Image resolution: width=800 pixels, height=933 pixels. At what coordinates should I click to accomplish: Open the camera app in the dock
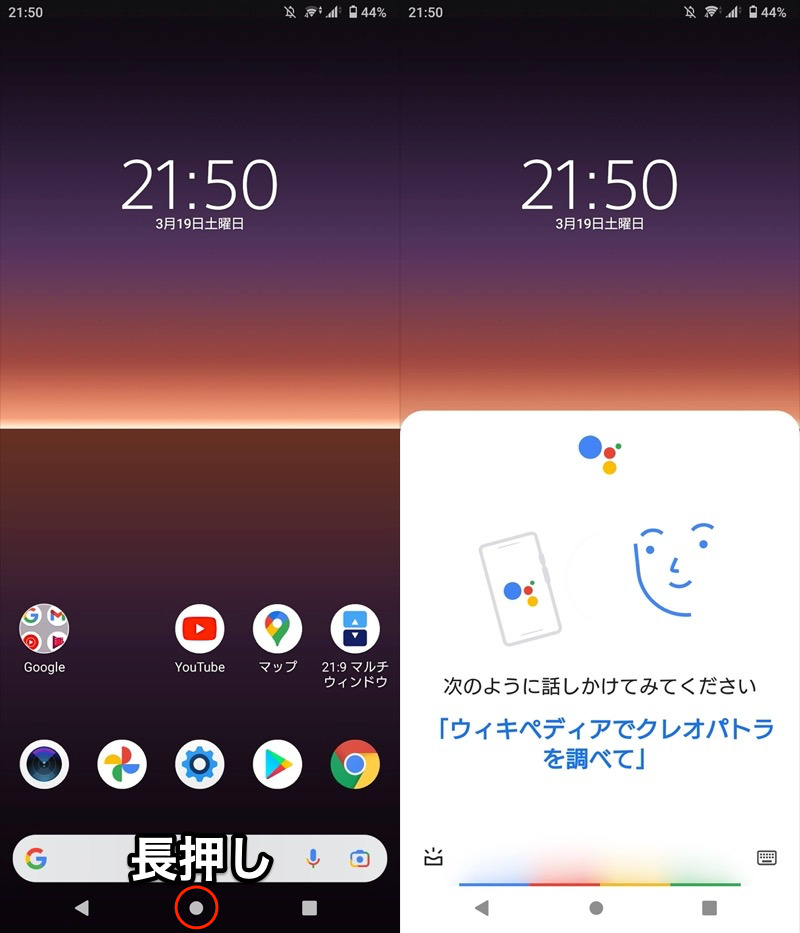point(44,765)
